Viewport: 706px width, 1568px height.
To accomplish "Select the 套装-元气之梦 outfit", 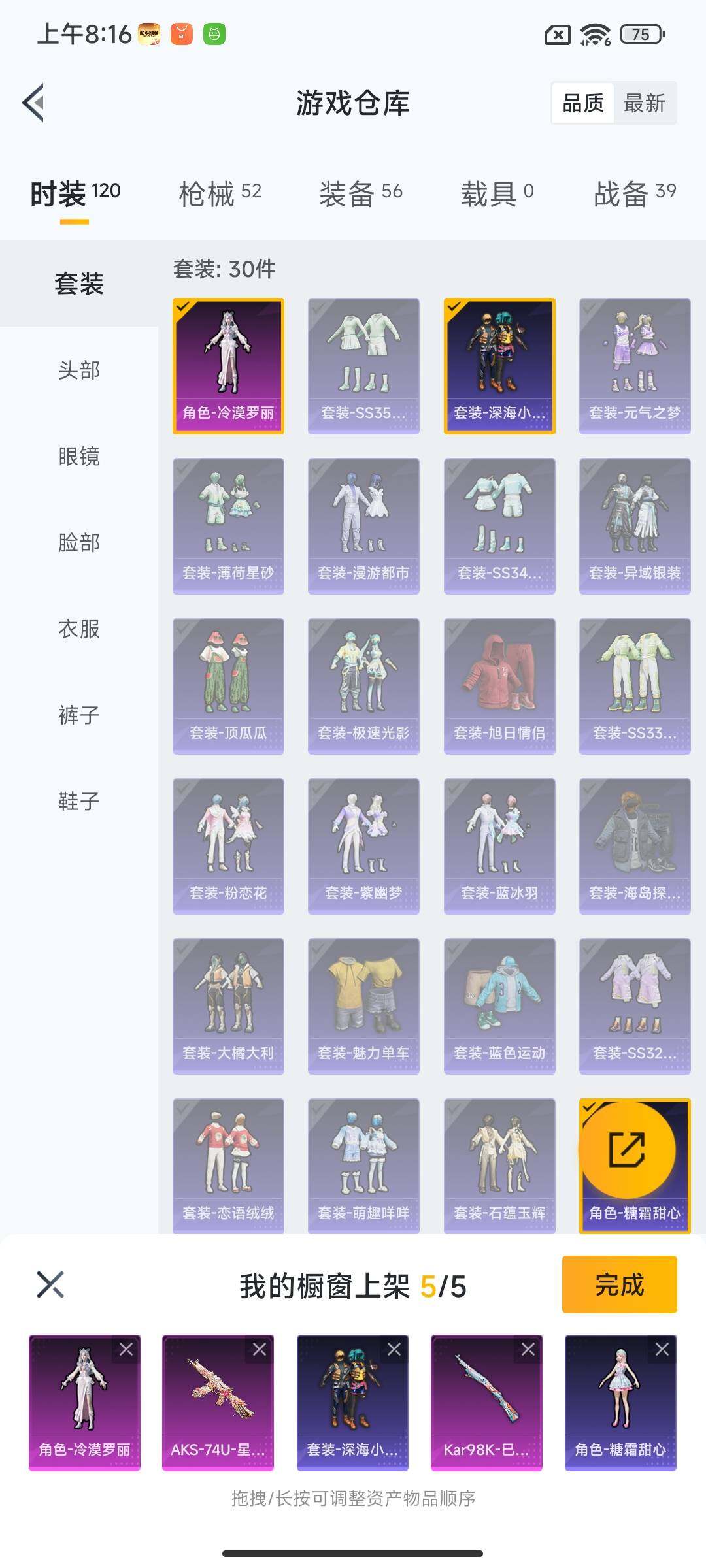I will (x=635, y=366).
